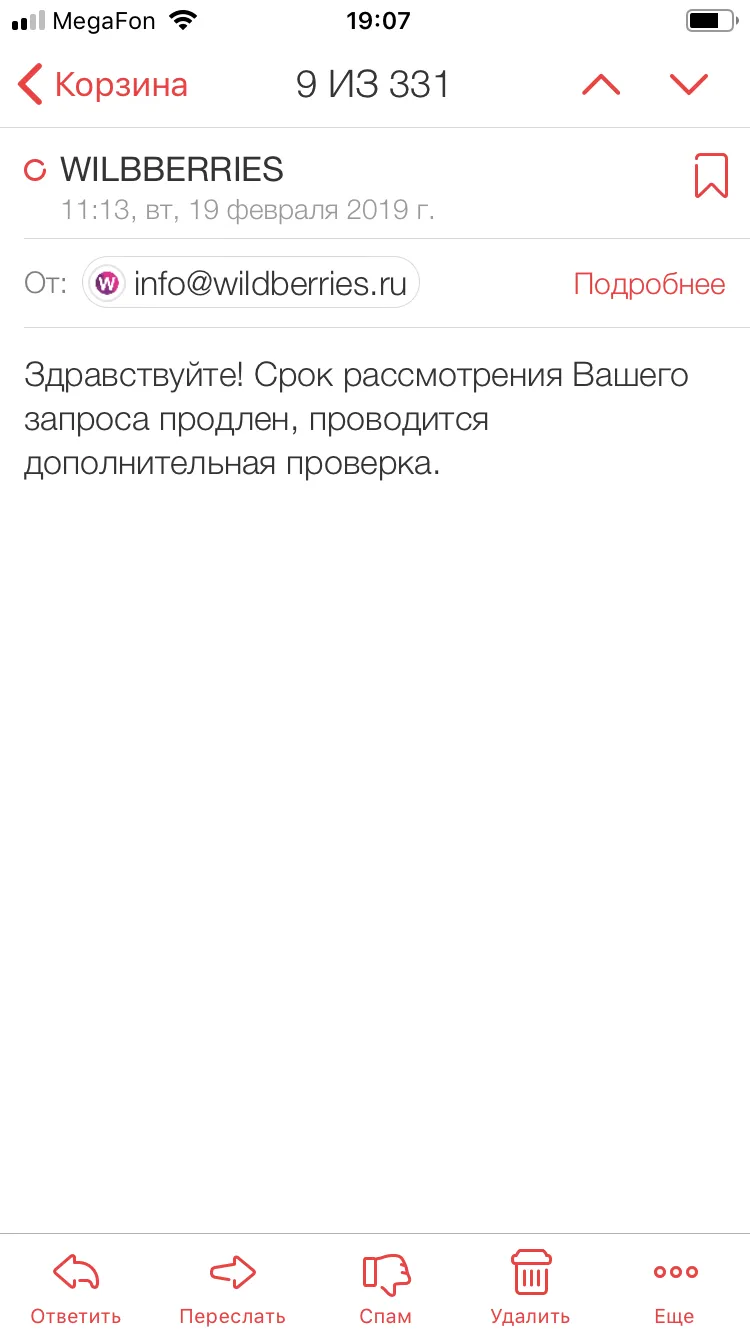This screenshot has height=1334, width=750.
Task: Open more actions via Еще
Action: coord(675,1288)
